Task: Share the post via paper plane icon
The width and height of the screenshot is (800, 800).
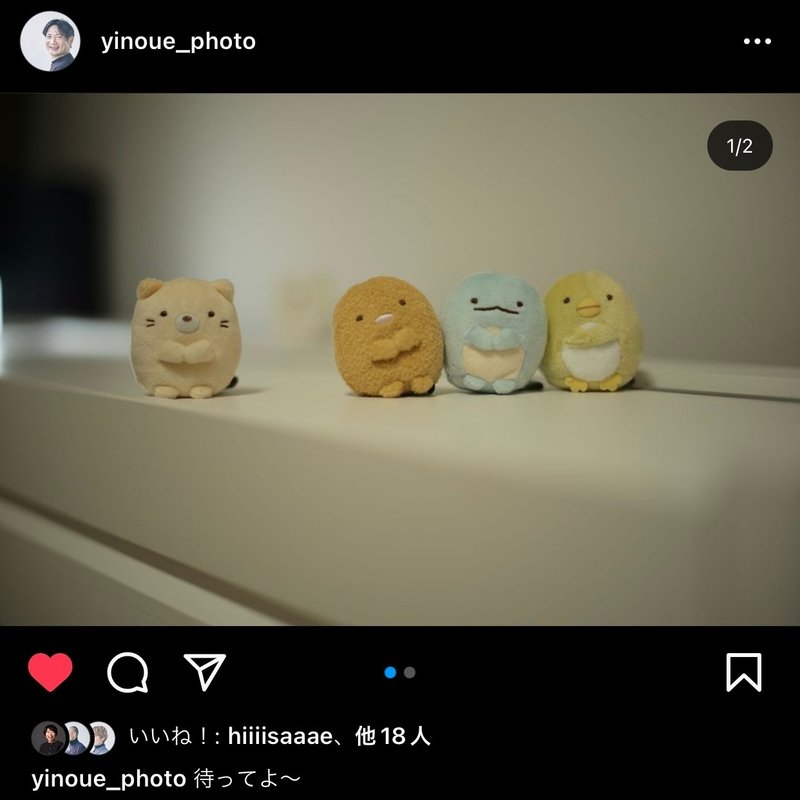Action: pyautogui.click(x=205, y=673)
